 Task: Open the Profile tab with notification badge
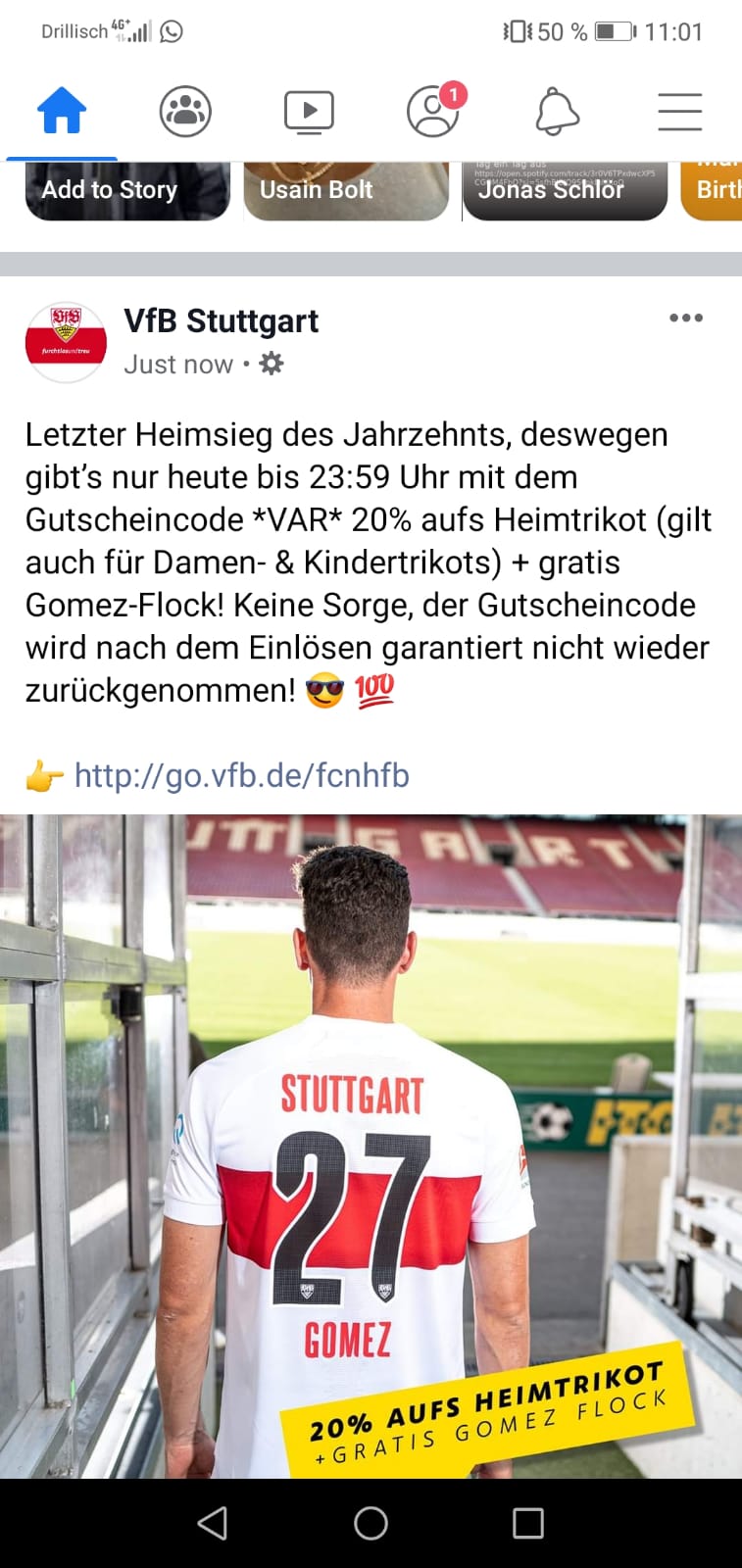(433, 111)
